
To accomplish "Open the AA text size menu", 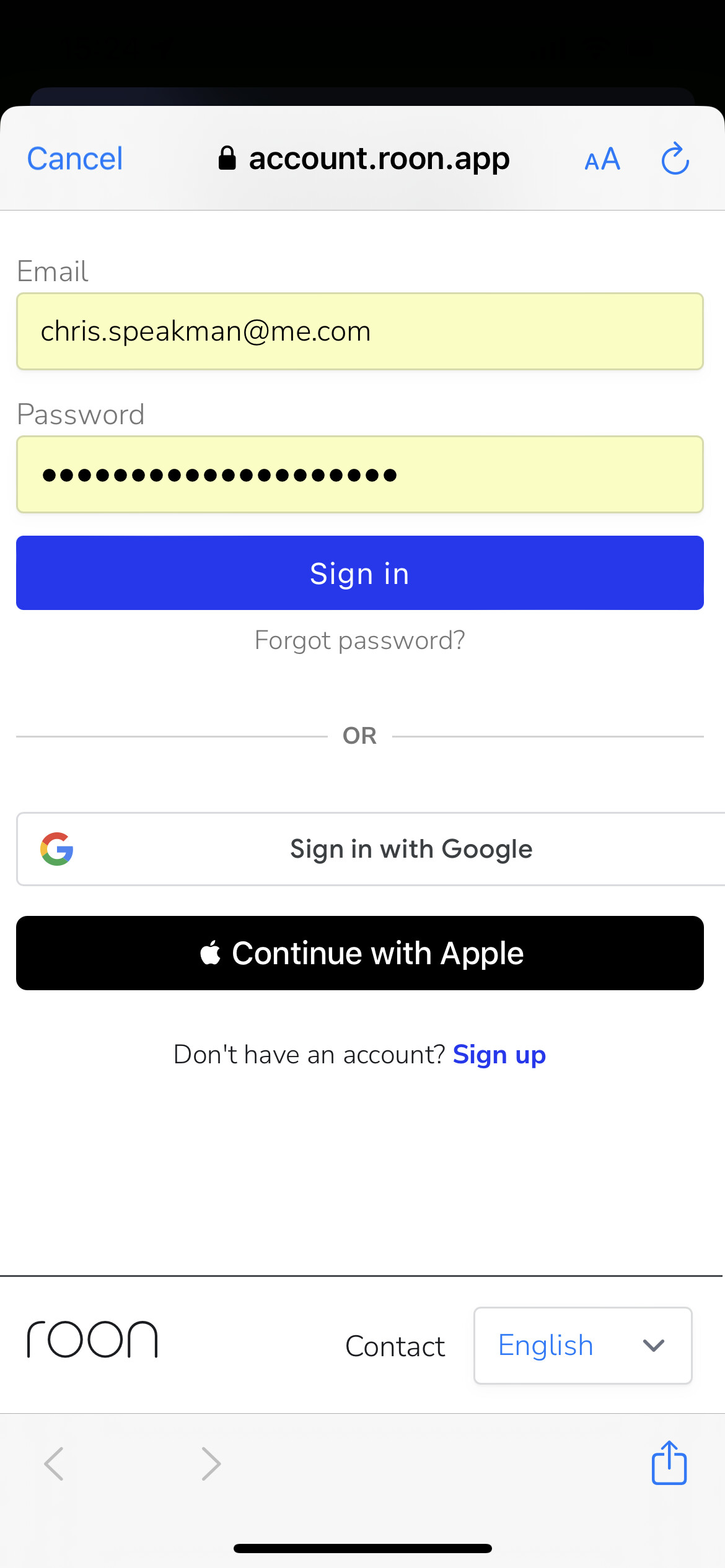I will [x=602, y=159].
